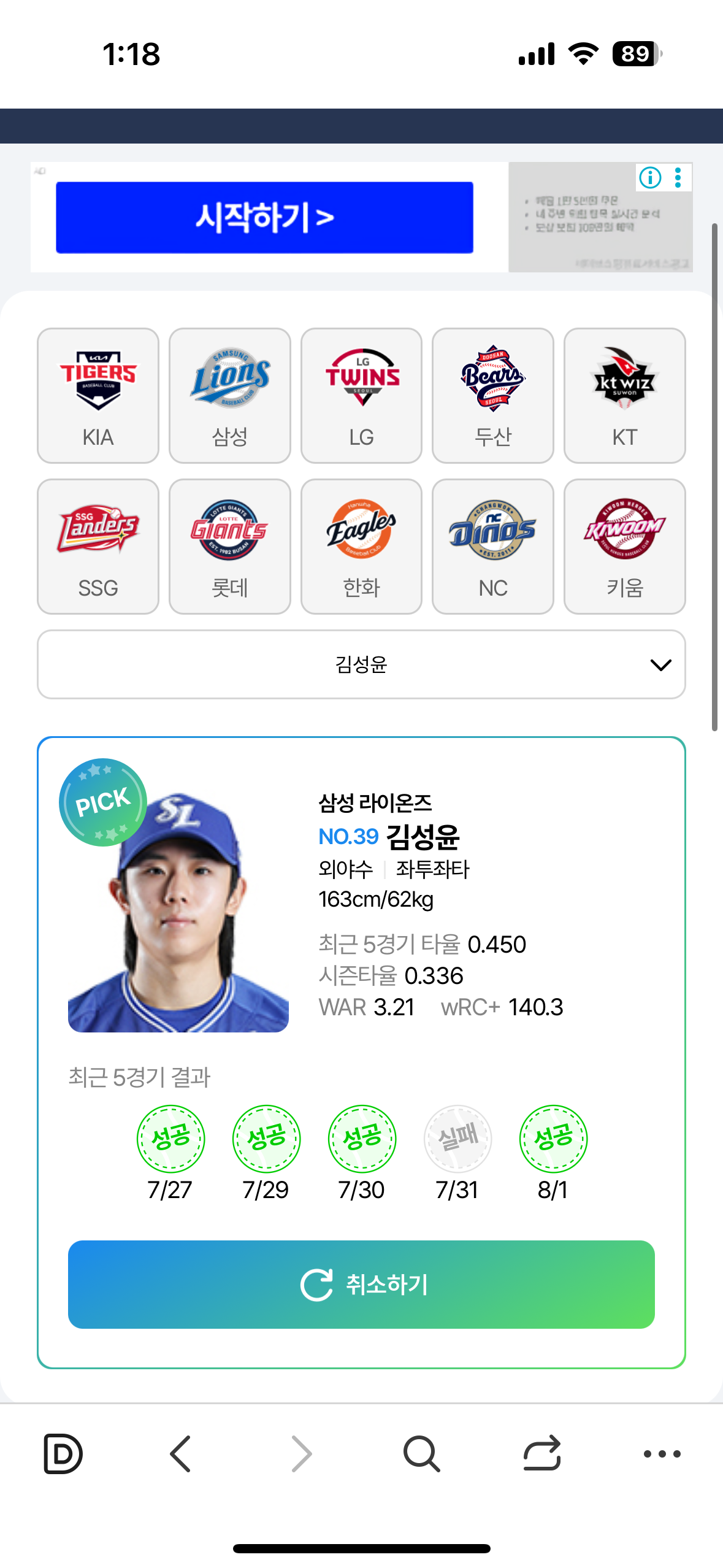This screenshot has height=1568, width=723.
Task: Open the browser search
Action: point(421,1454)
